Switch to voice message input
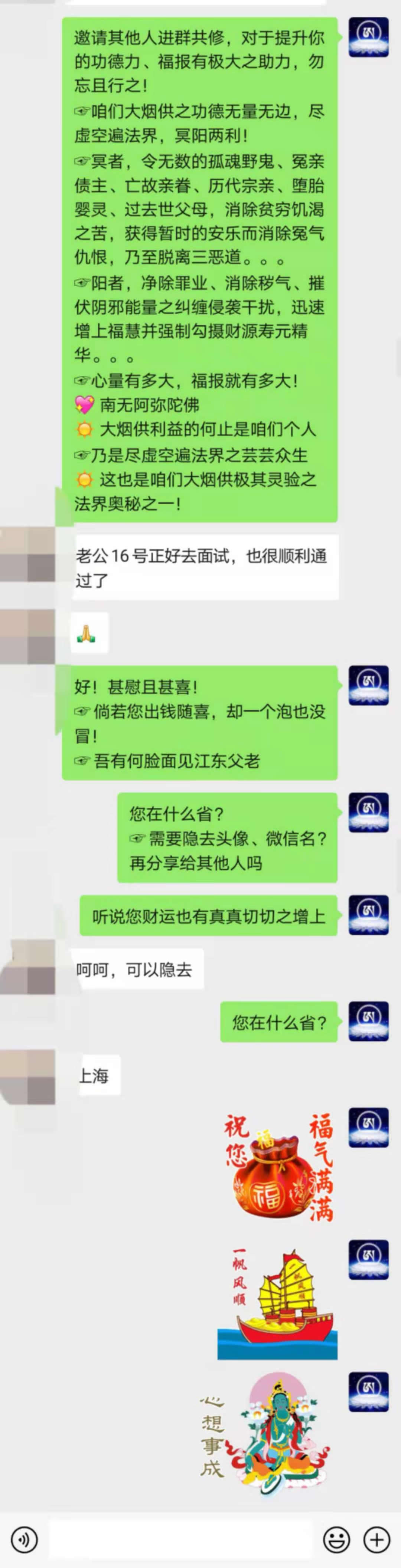This screenshot has height=1568, width=401. pyautogui.click(x=25, y=1539)
